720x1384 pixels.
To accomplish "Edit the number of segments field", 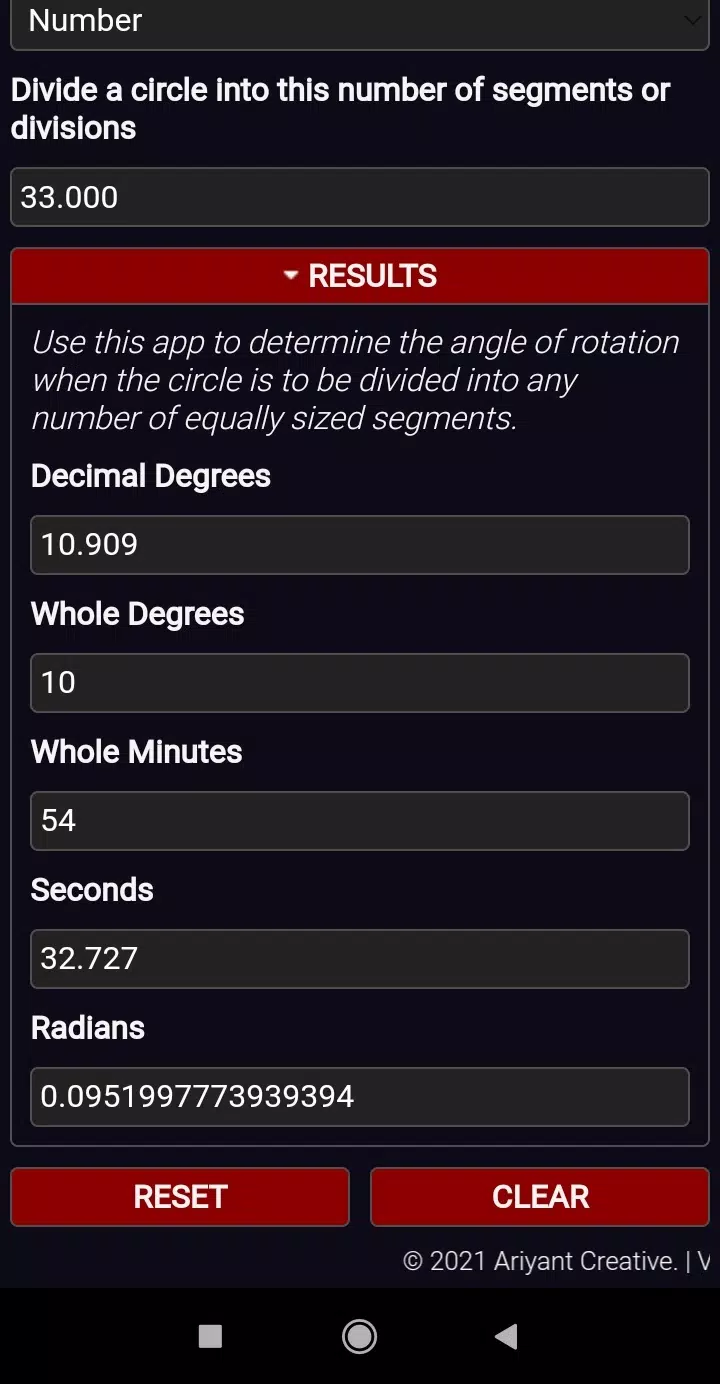I will point(359,197).
